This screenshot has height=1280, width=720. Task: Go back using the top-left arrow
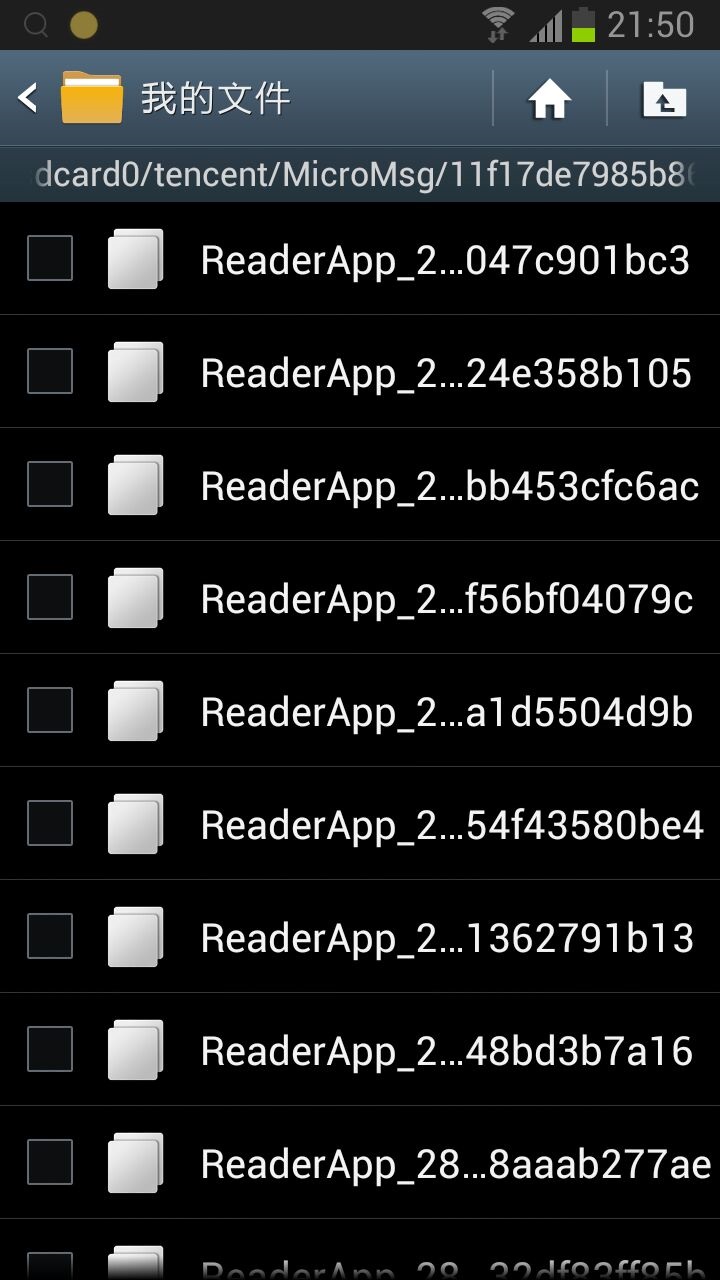(28, 98)
